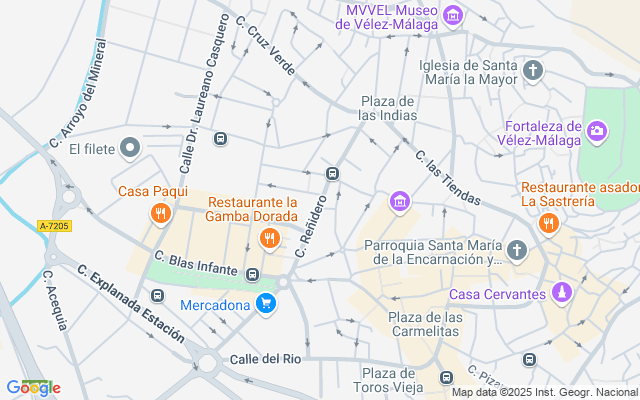Tap the El filete location marker
640x400 pixels.
pos(130,149)
